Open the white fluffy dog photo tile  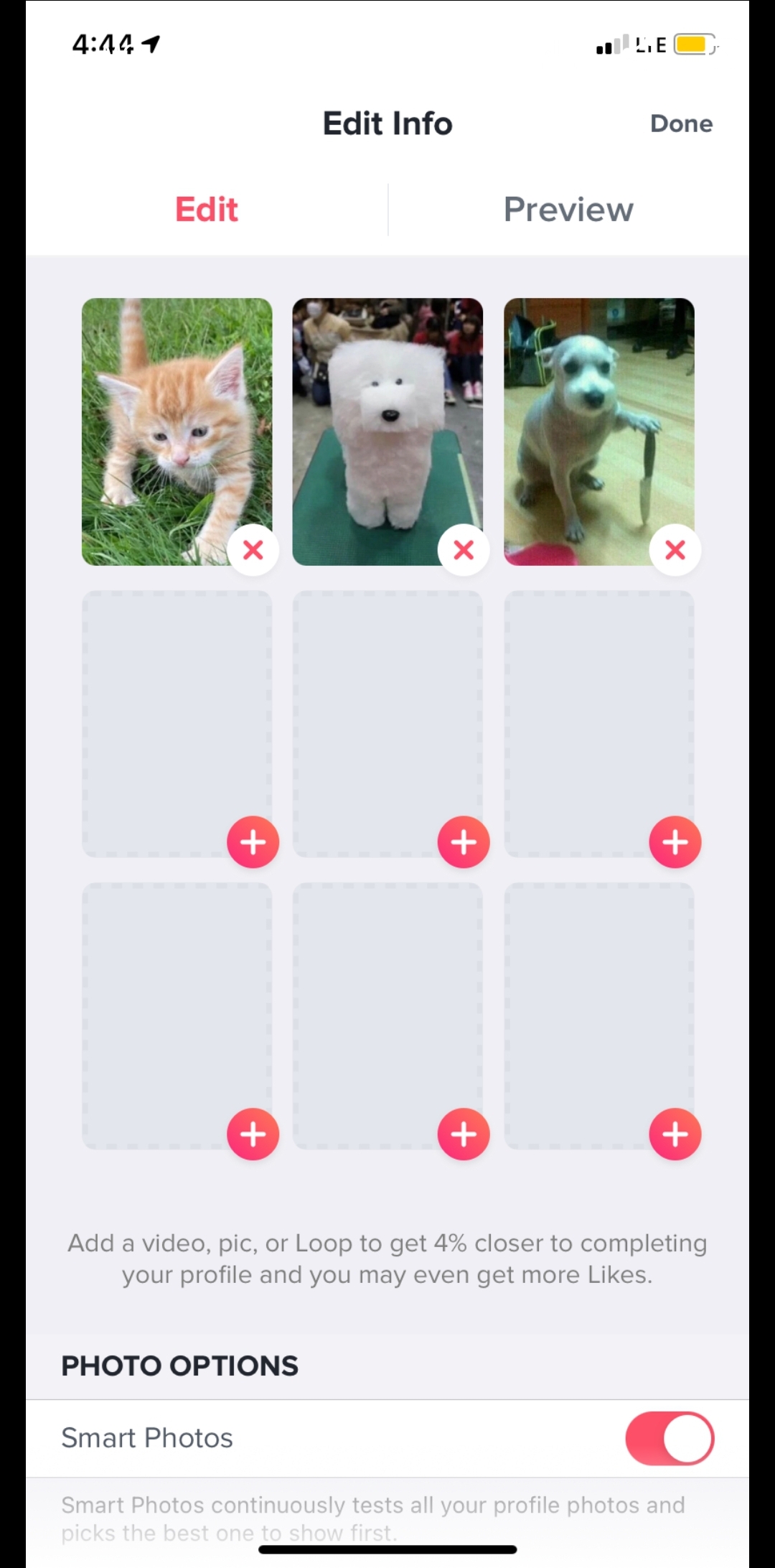[x=387, y=431]
